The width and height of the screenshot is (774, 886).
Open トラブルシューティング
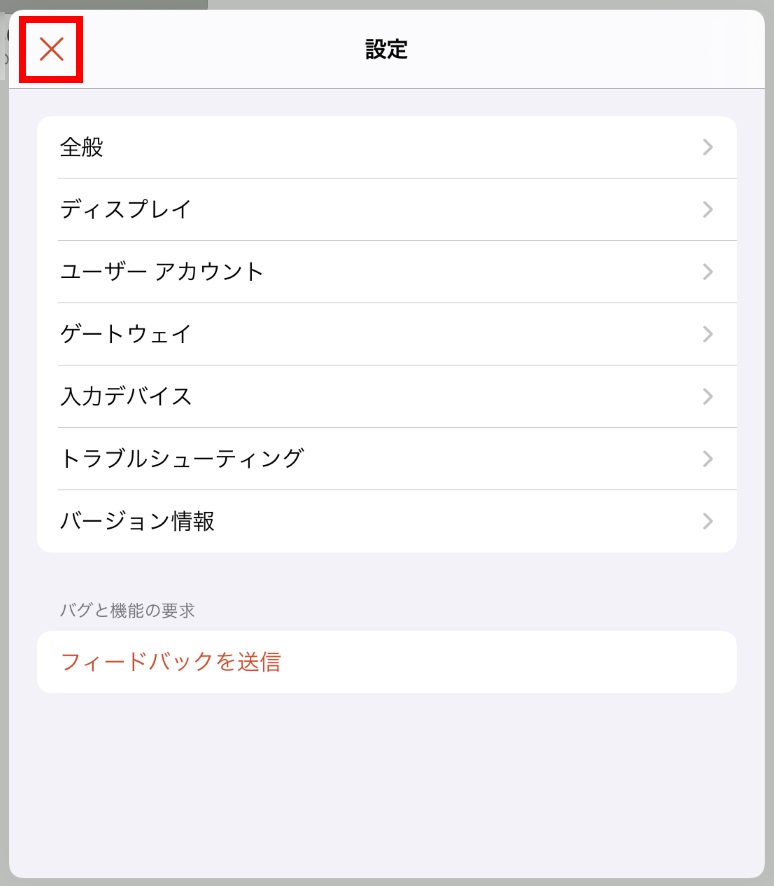tap(386, 459)
